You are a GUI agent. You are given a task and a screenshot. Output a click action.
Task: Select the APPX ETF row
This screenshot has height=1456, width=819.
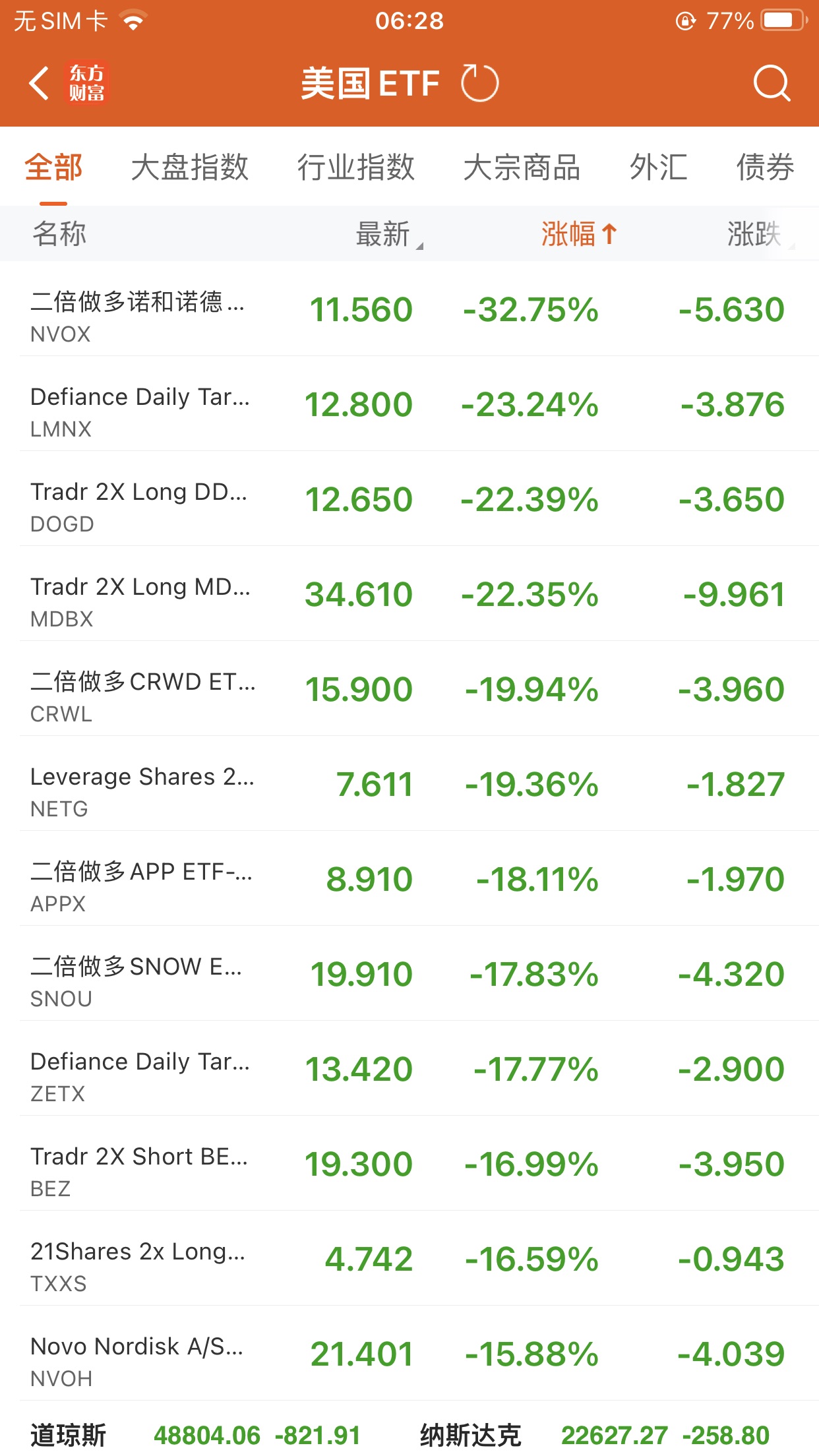coord(409,880)
